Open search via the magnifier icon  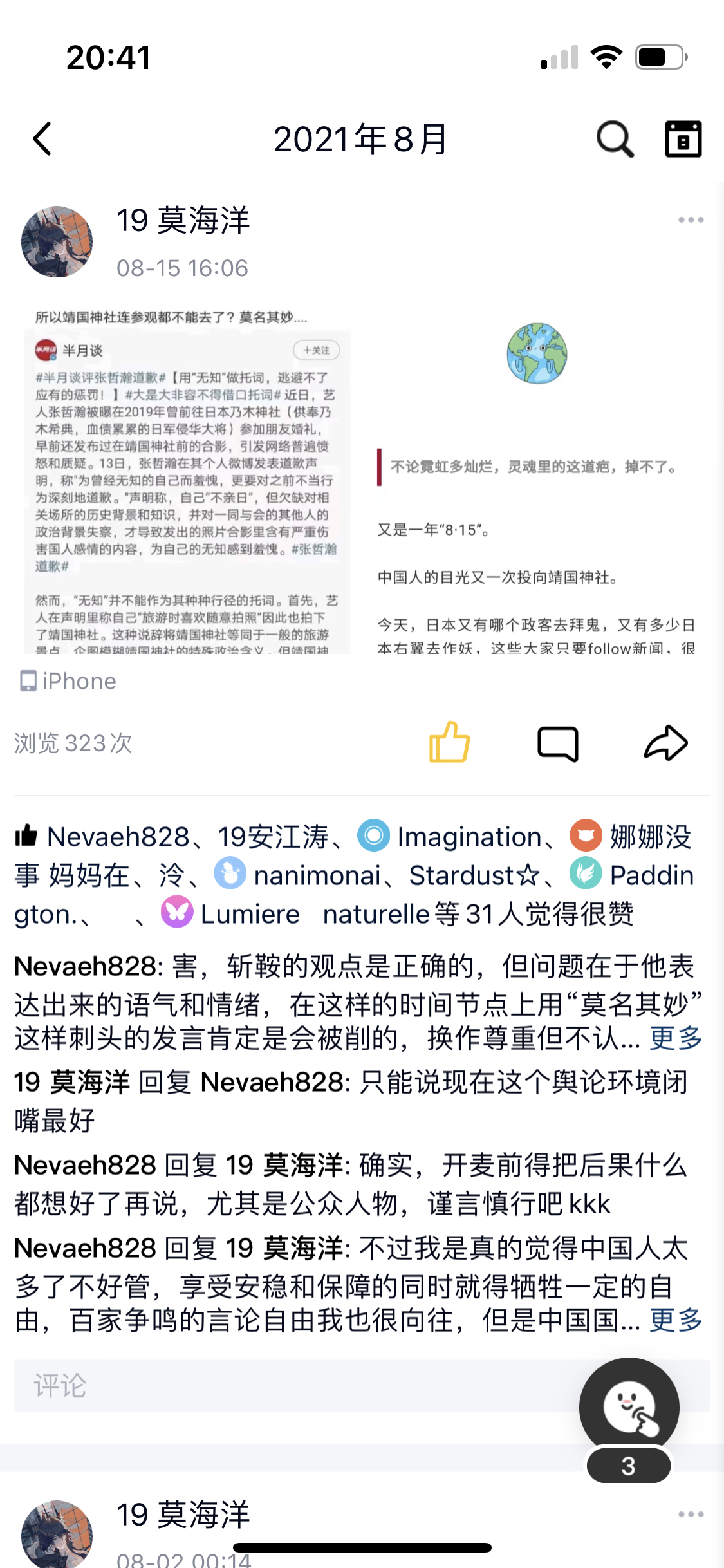coord(615,139)
